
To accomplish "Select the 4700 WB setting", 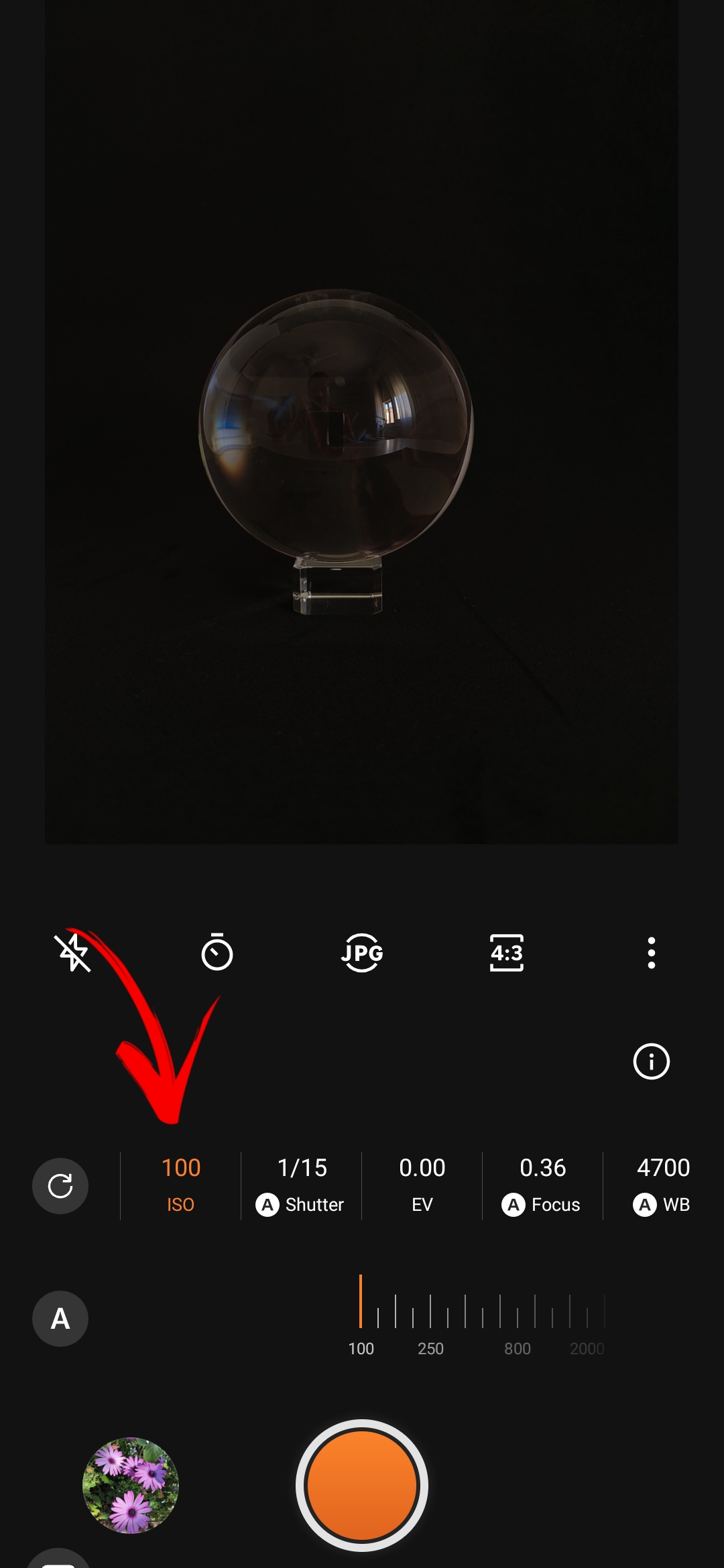I will pyautogui.click(x=663, y=1185).
